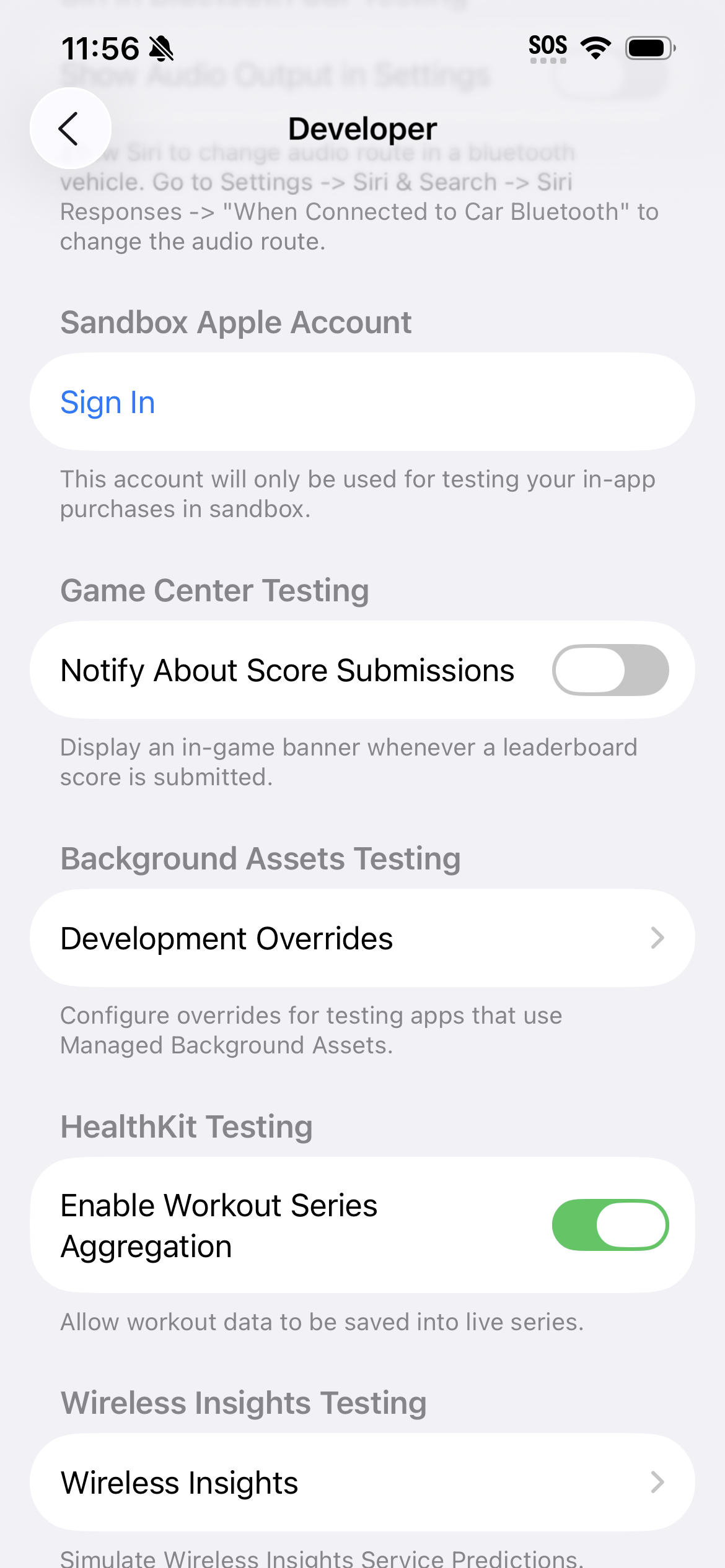Turn off Enable Workout Series Aggregation

coord(610,1225)
